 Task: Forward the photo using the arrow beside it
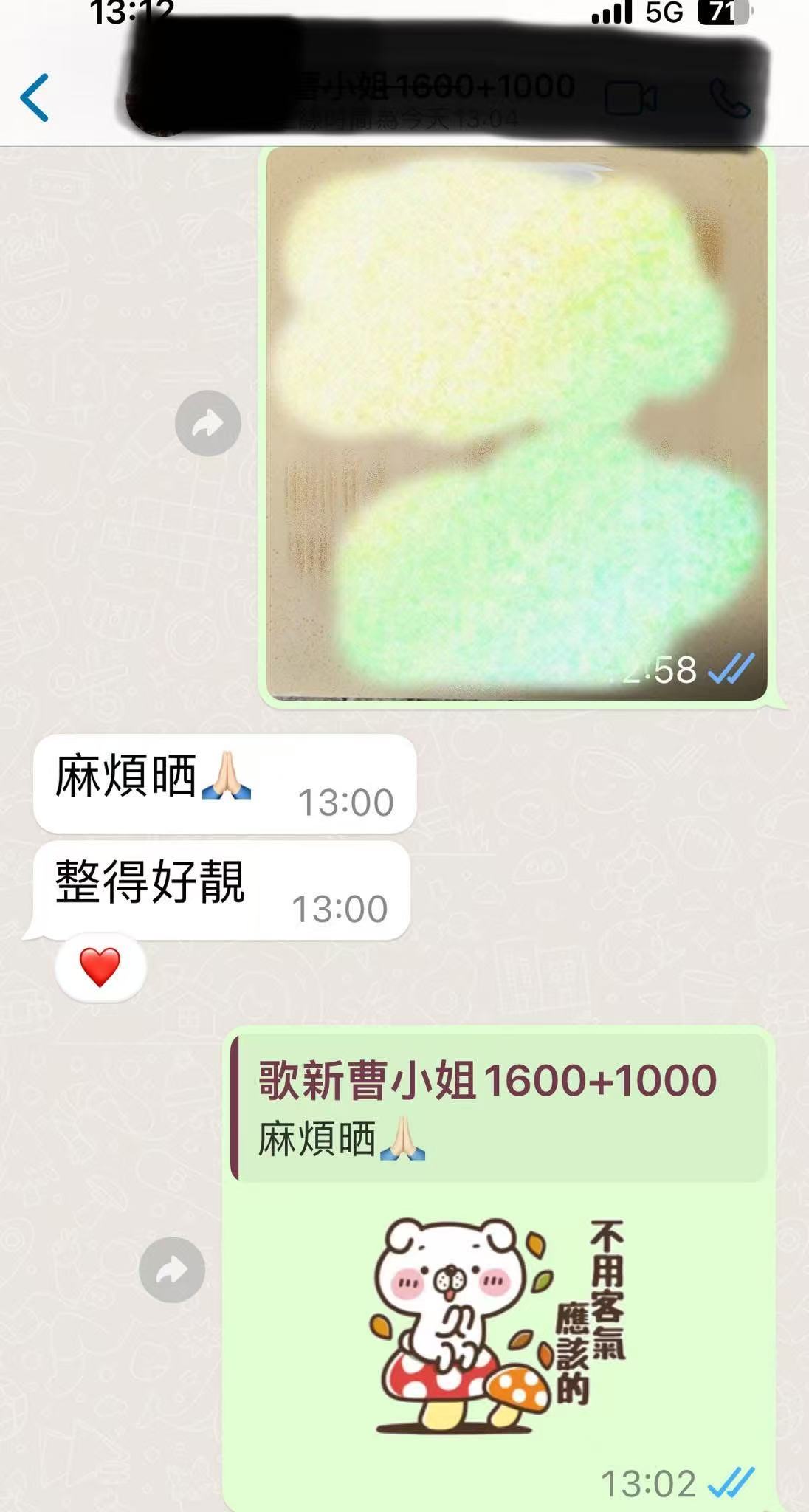pyautogui.click(x=208, y=423)
